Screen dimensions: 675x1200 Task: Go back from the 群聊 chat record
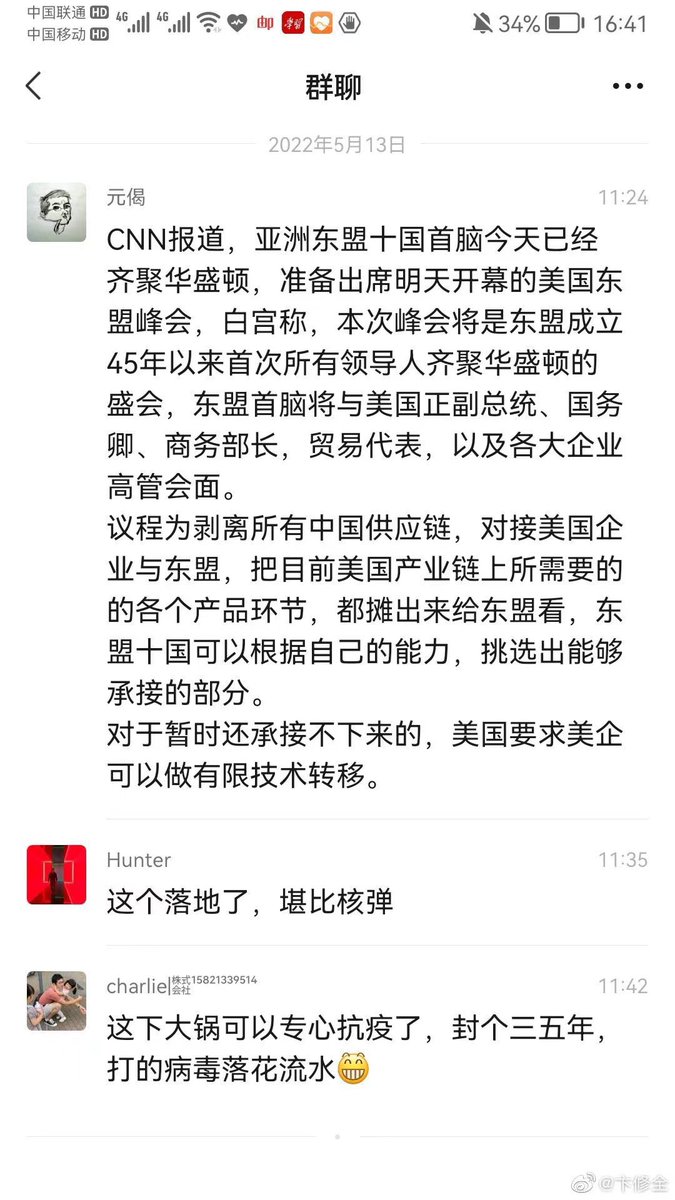[x=34, y=86]
